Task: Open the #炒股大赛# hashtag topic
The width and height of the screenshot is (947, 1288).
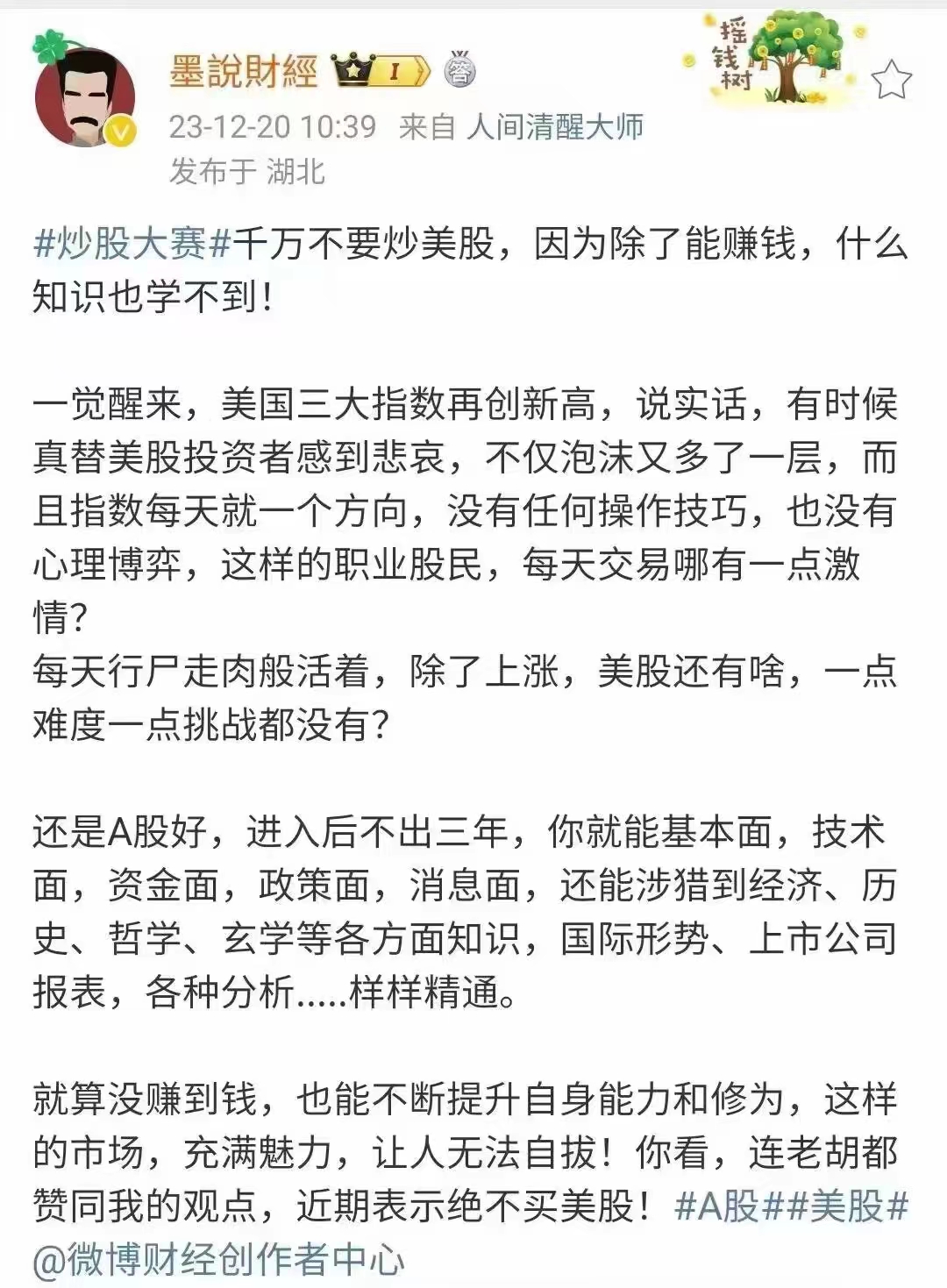Action: [132, 243]
